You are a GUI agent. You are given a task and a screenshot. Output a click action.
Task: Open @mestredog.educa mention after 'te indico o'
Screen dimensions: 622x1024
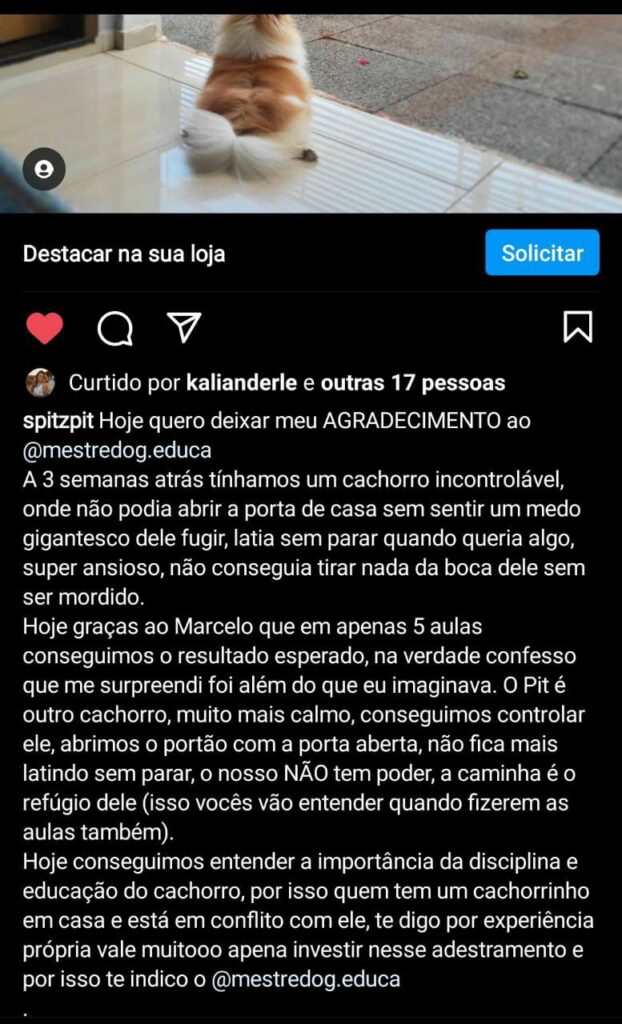point(306,979)
